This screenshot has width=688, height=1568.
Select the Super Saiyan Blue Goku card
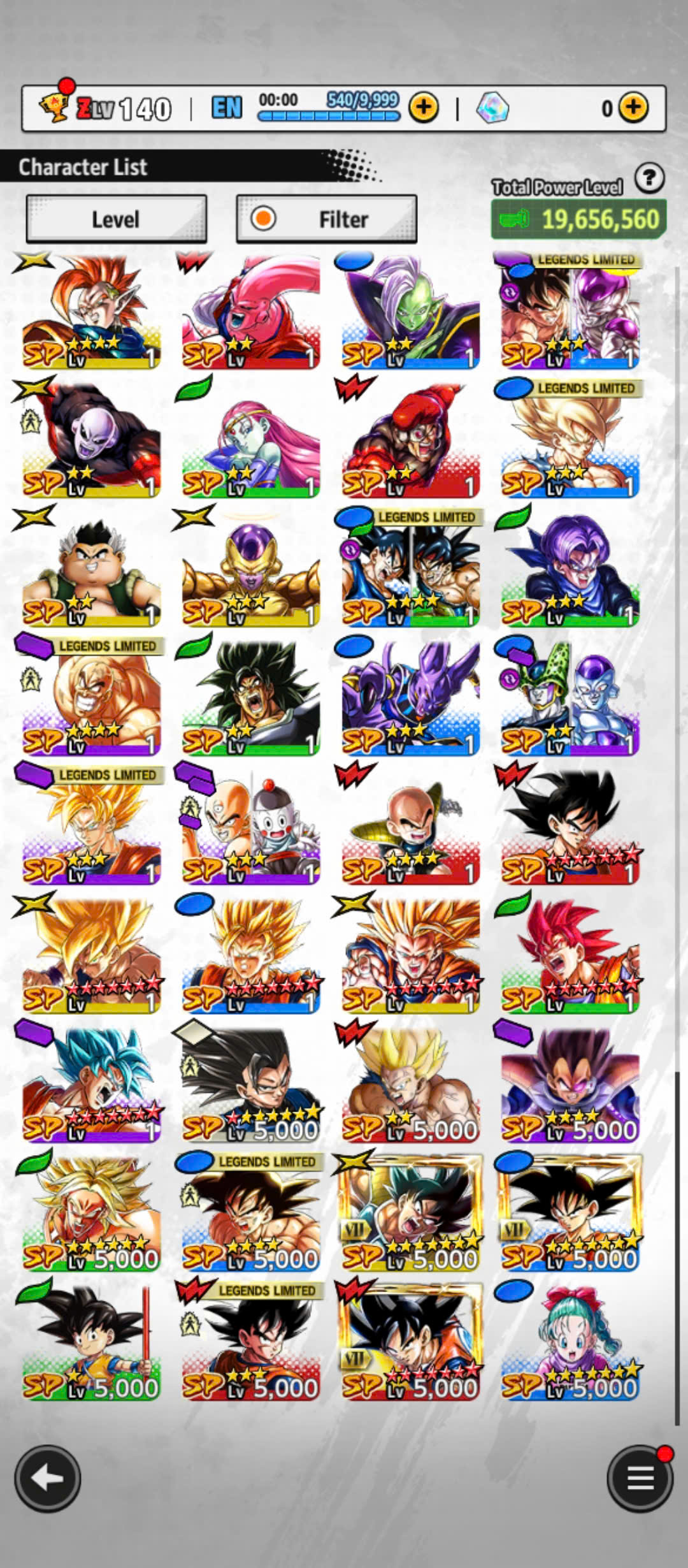point(91,1084)
